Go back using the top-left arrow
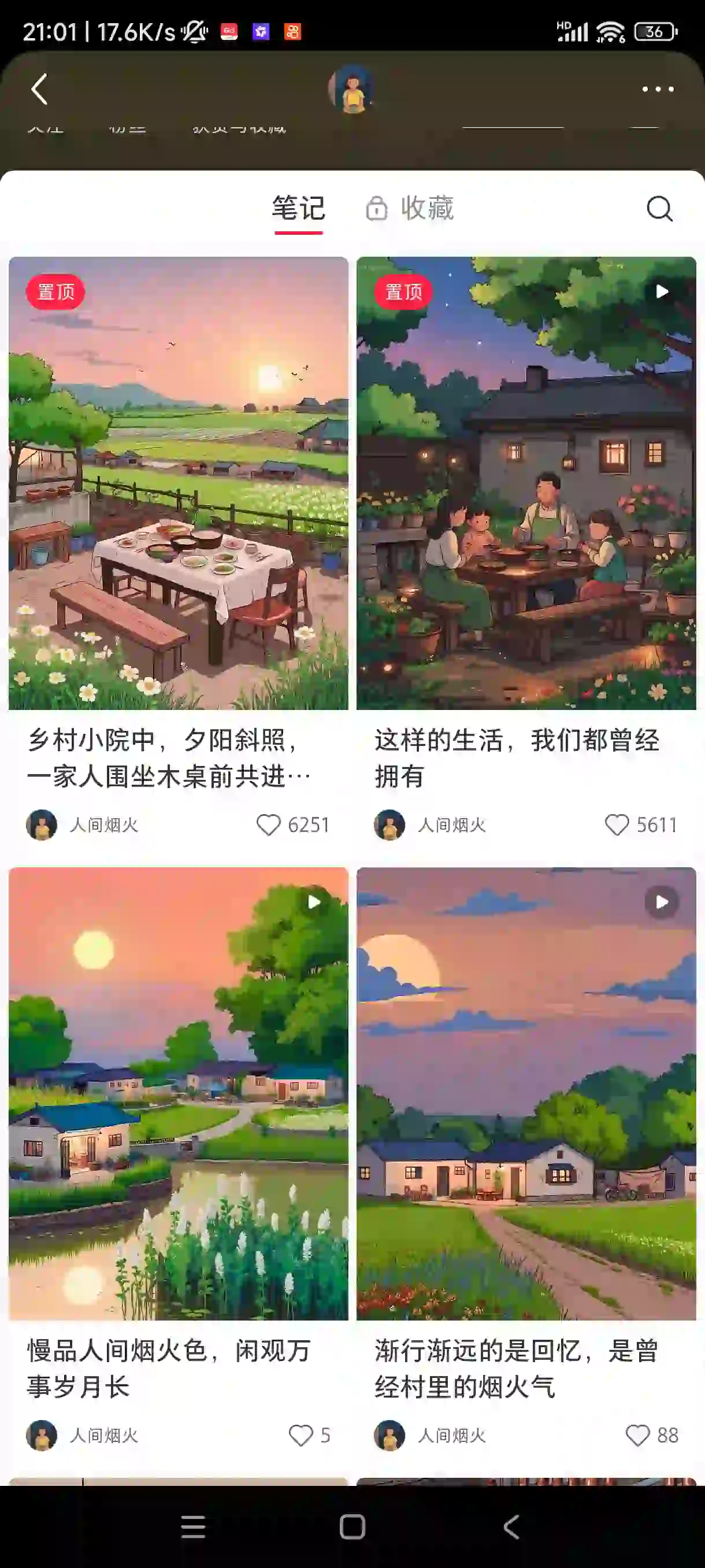 (39, 90)
